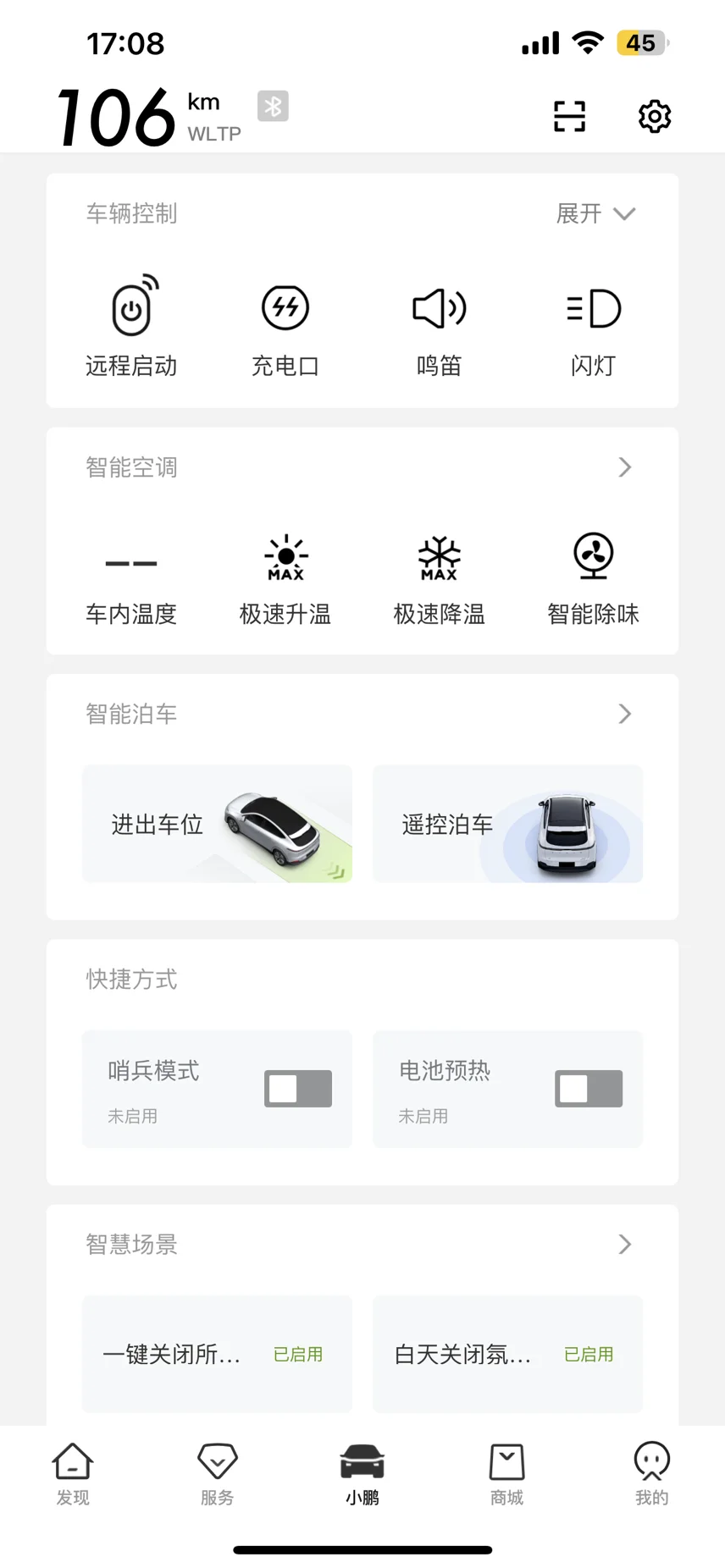Image resolution: width=725 pixels, height=1568 pixels.
Task: Activate 极速降温 max cooling
Action: pos(439,577)
